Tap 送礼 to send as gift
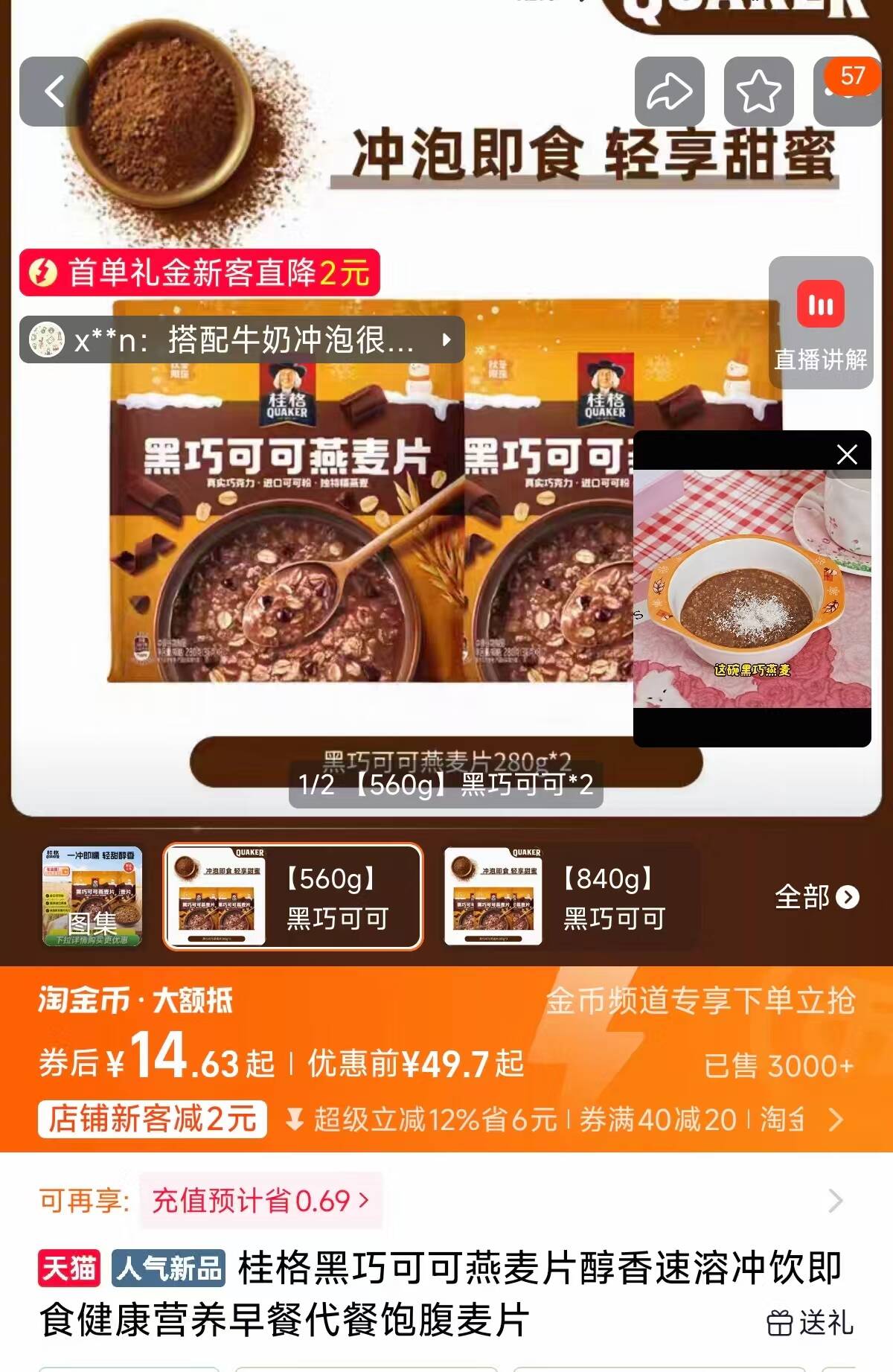 [x=810, y=1322]
